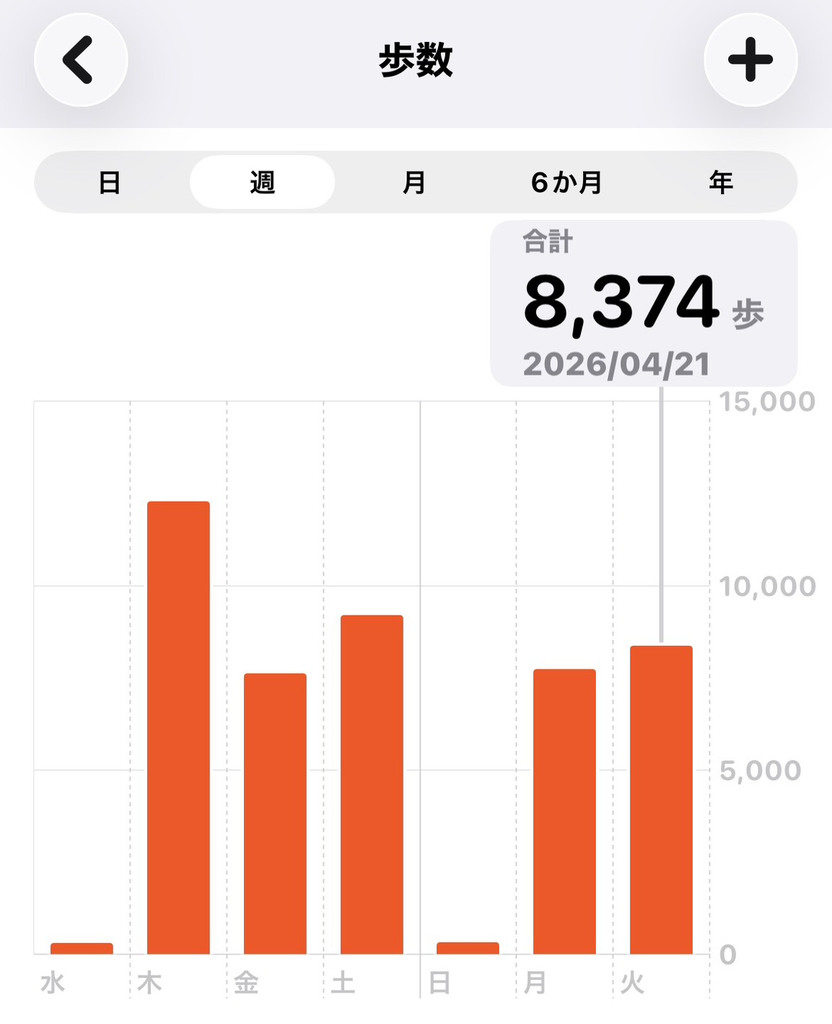Screen dimensions: 832x1024
Task: Add step data with the plus button
Action: click(x=750, y=61)
